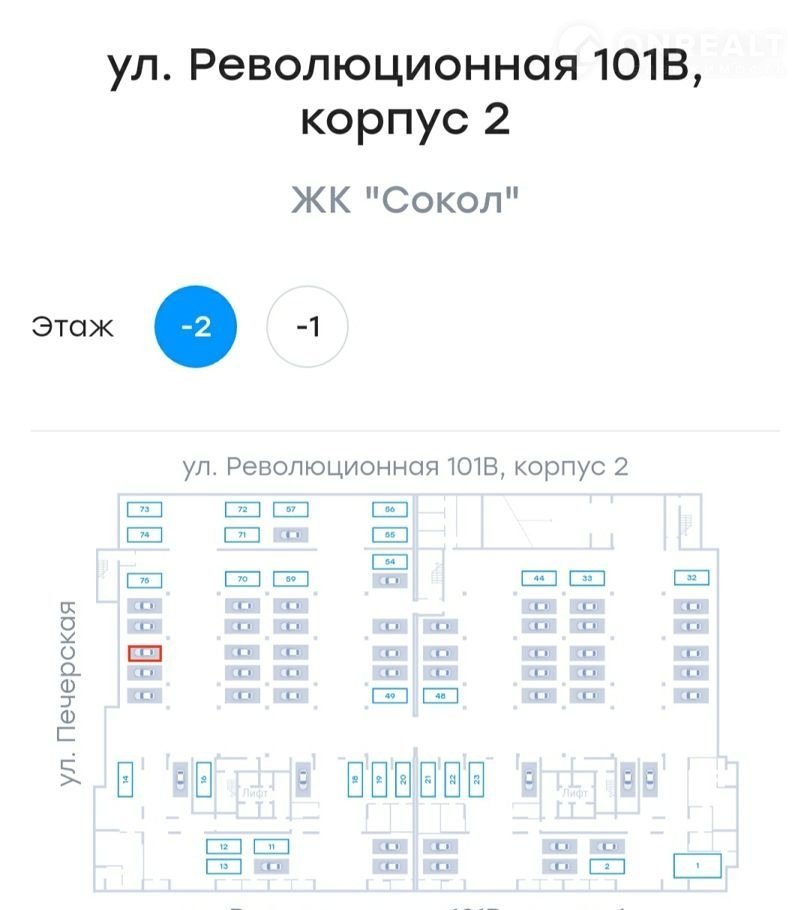Open parking spot 32
810x910 pixels.
691,578
